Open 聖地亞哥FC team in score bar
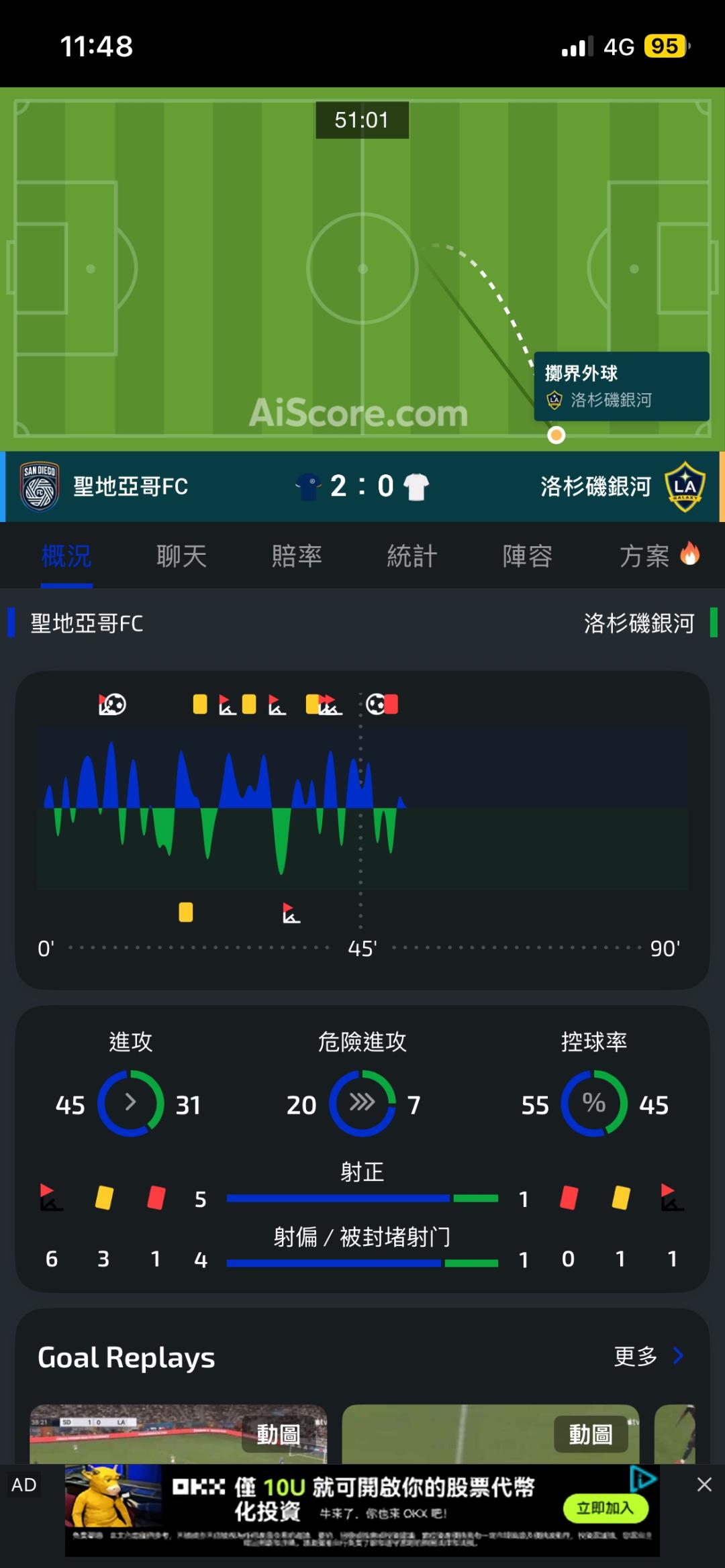Image resolution: width=725 pixels, height=1568 pixels. [x=105, y=486]
